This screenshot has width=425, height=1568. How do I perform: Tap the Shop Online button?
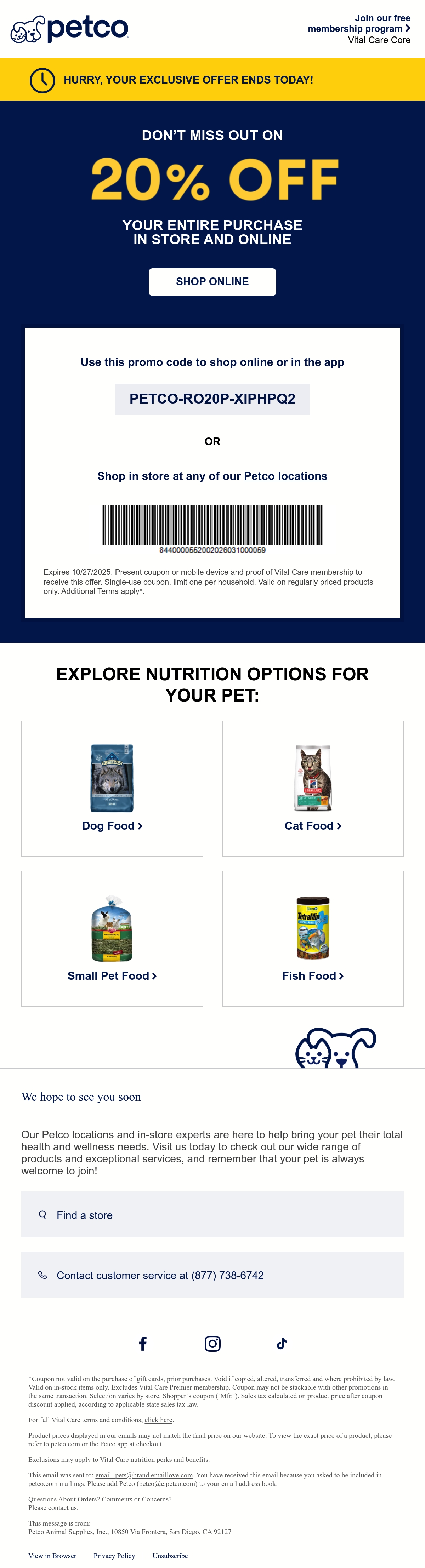[x=212, y=282]
